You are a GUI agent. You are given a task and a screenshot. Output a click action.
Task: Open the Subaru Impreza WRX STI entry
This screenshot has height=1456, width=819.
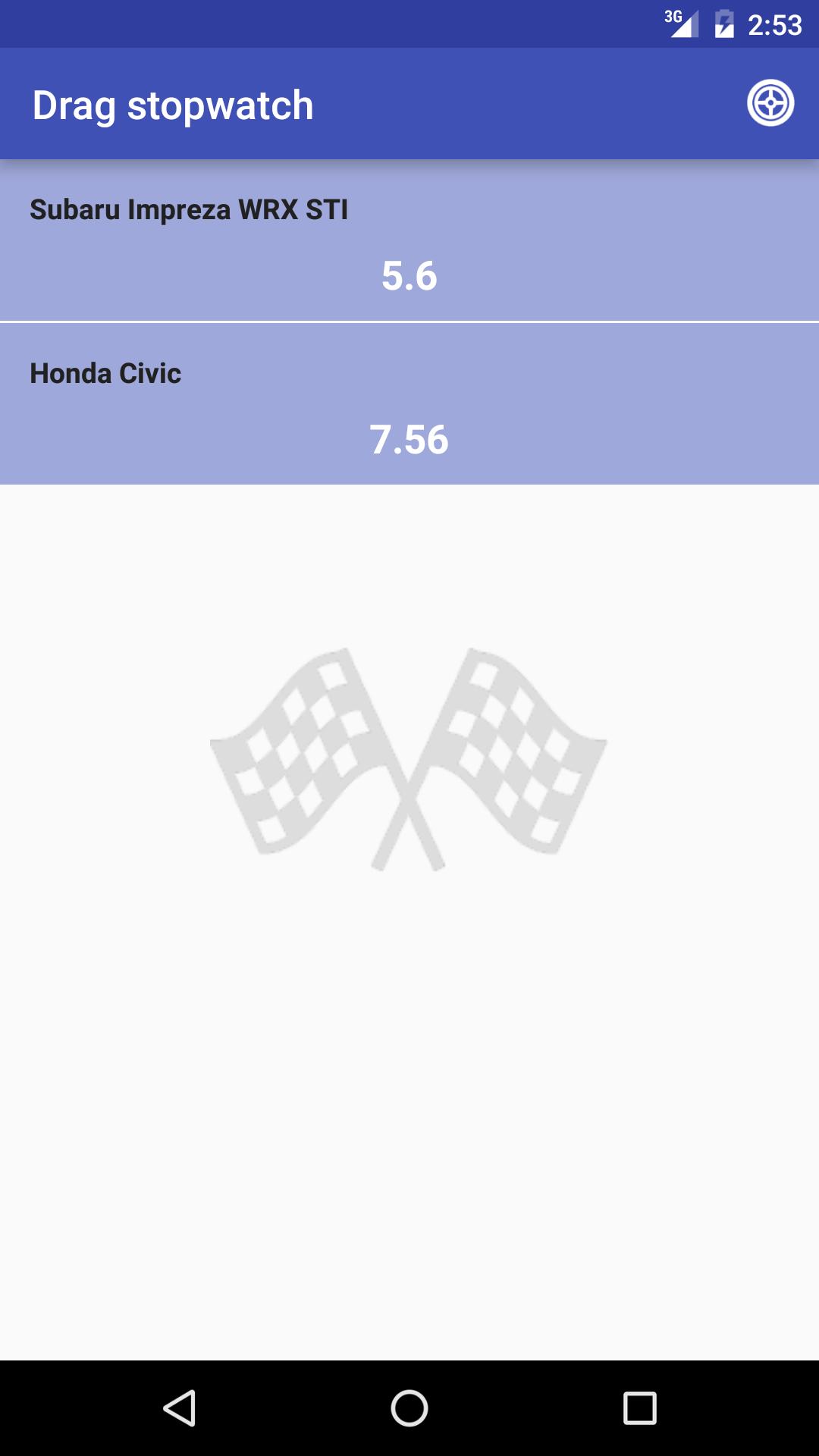coord(409,241)
